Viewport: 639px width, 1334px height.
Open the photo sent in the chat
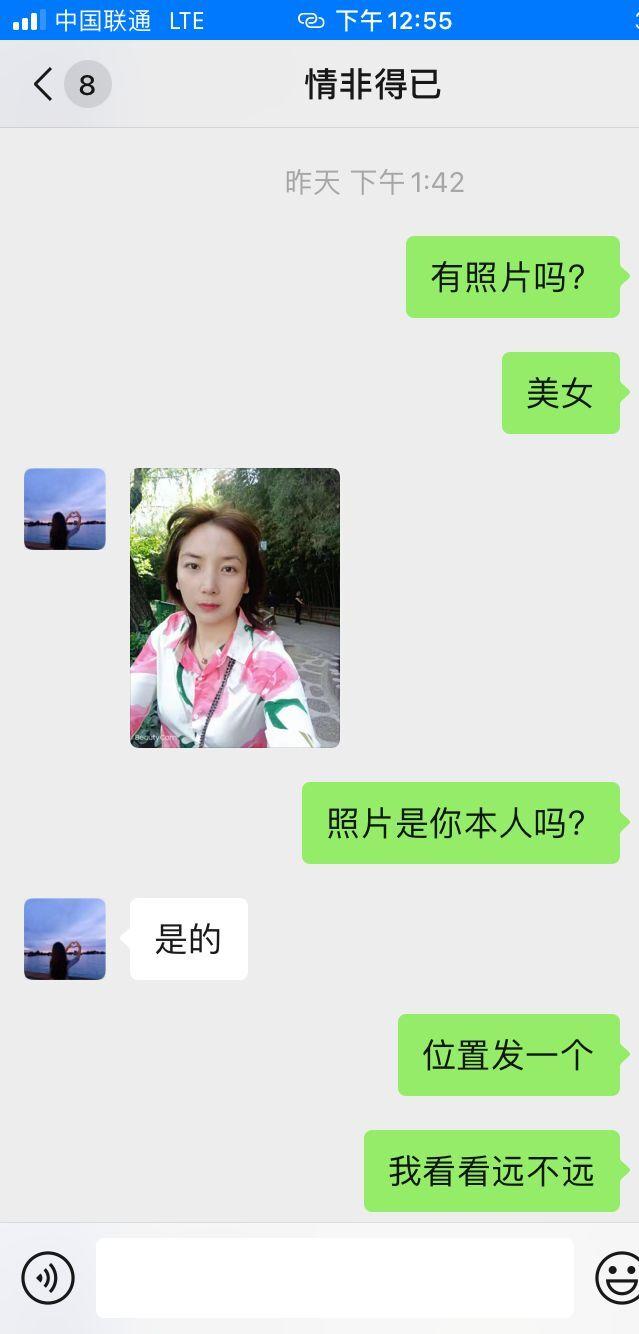[x=234, y=607]
